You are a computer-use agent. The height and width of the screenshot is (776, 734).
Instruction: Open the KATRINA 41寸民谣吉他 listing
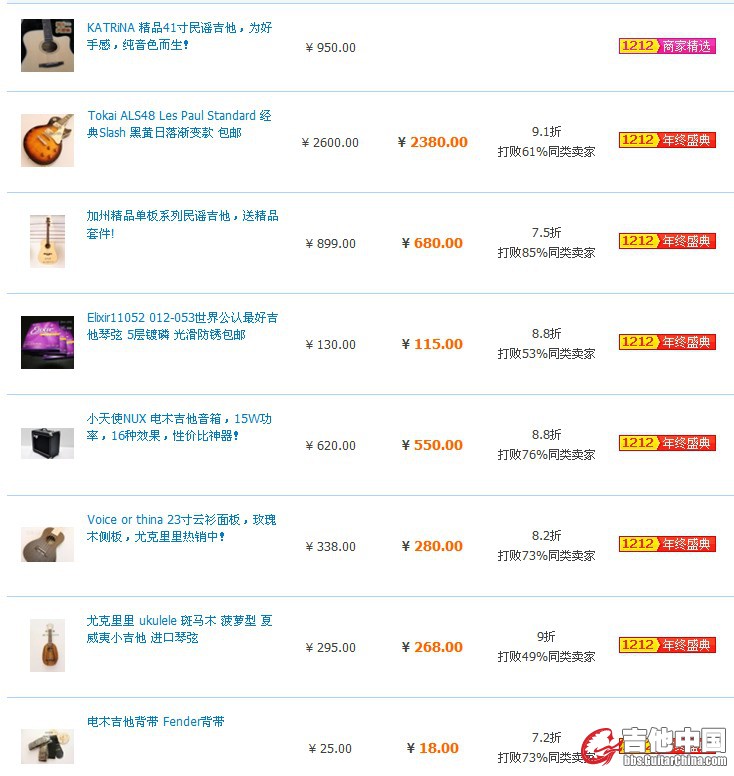[x=178, y=28]
